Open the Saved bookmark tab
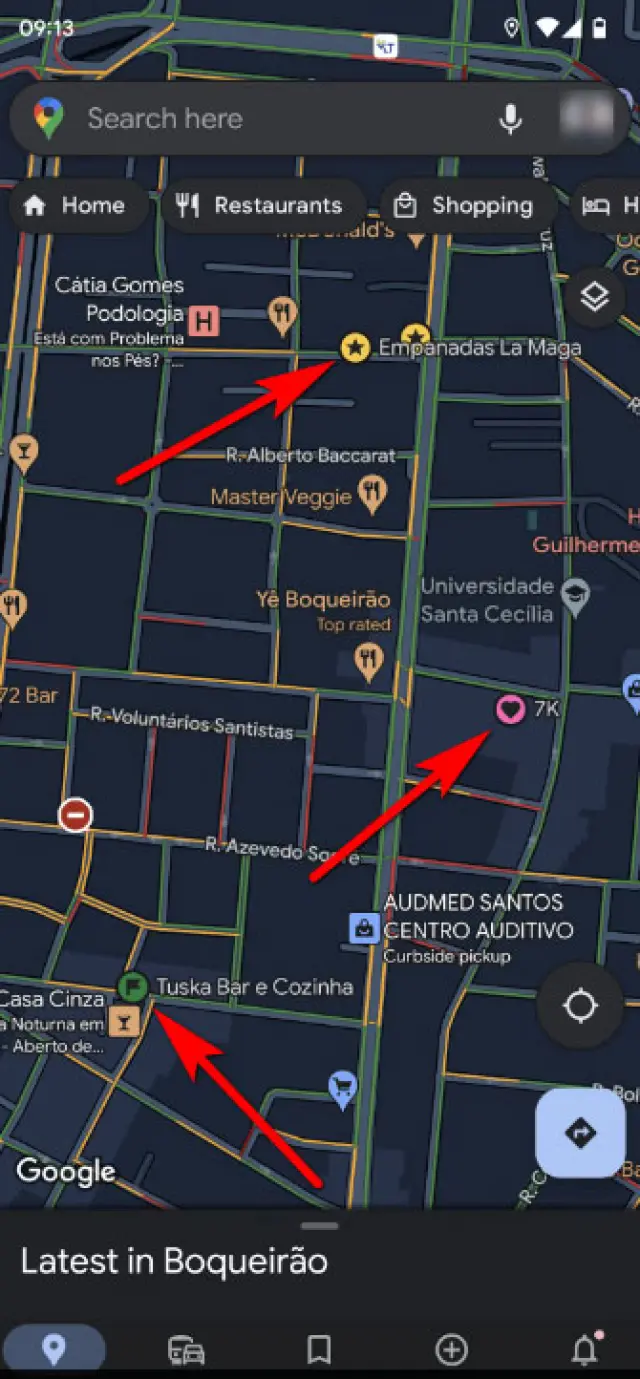Viewport: 640px width, 1379px height. coord(319,1350)
